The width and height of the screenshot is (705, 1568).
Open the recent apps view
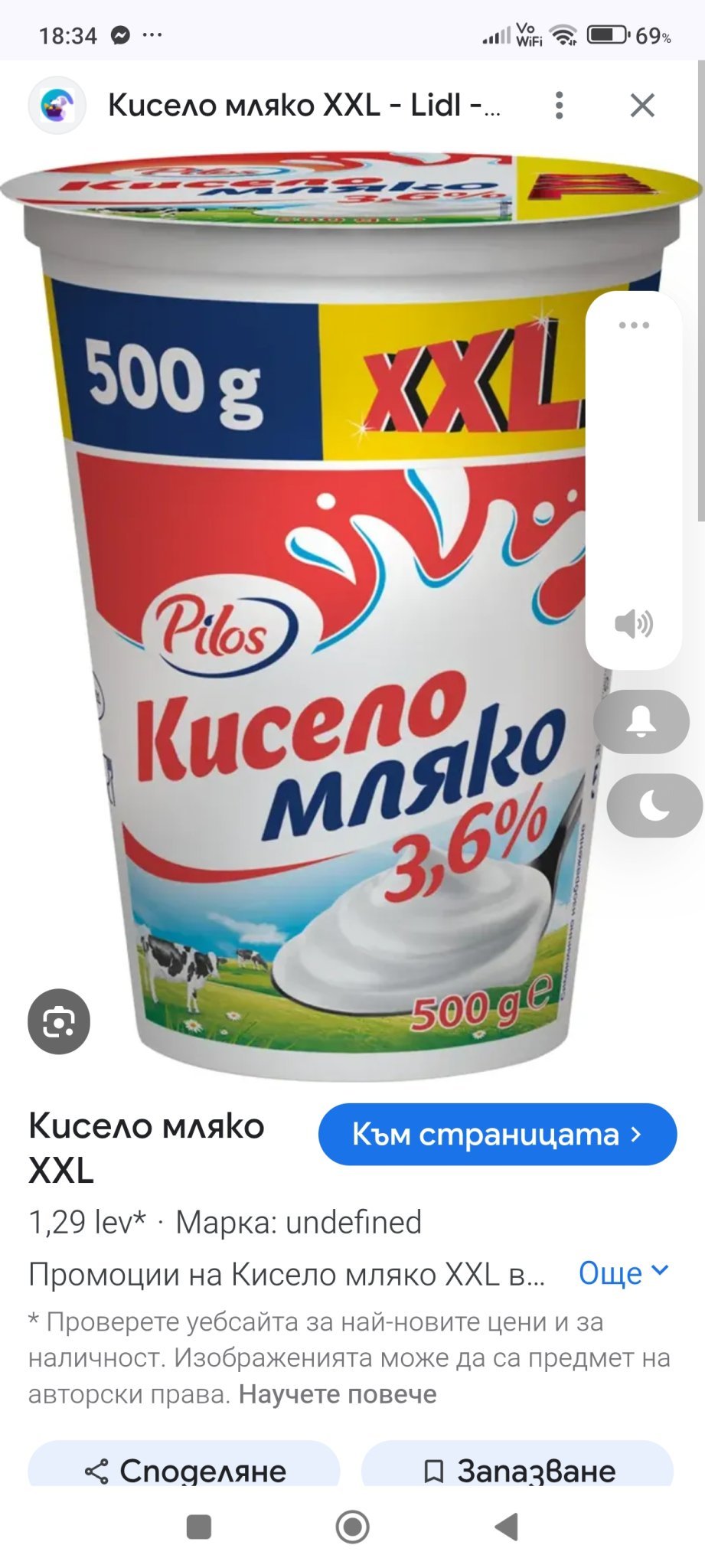click(x=199, y=1527)
